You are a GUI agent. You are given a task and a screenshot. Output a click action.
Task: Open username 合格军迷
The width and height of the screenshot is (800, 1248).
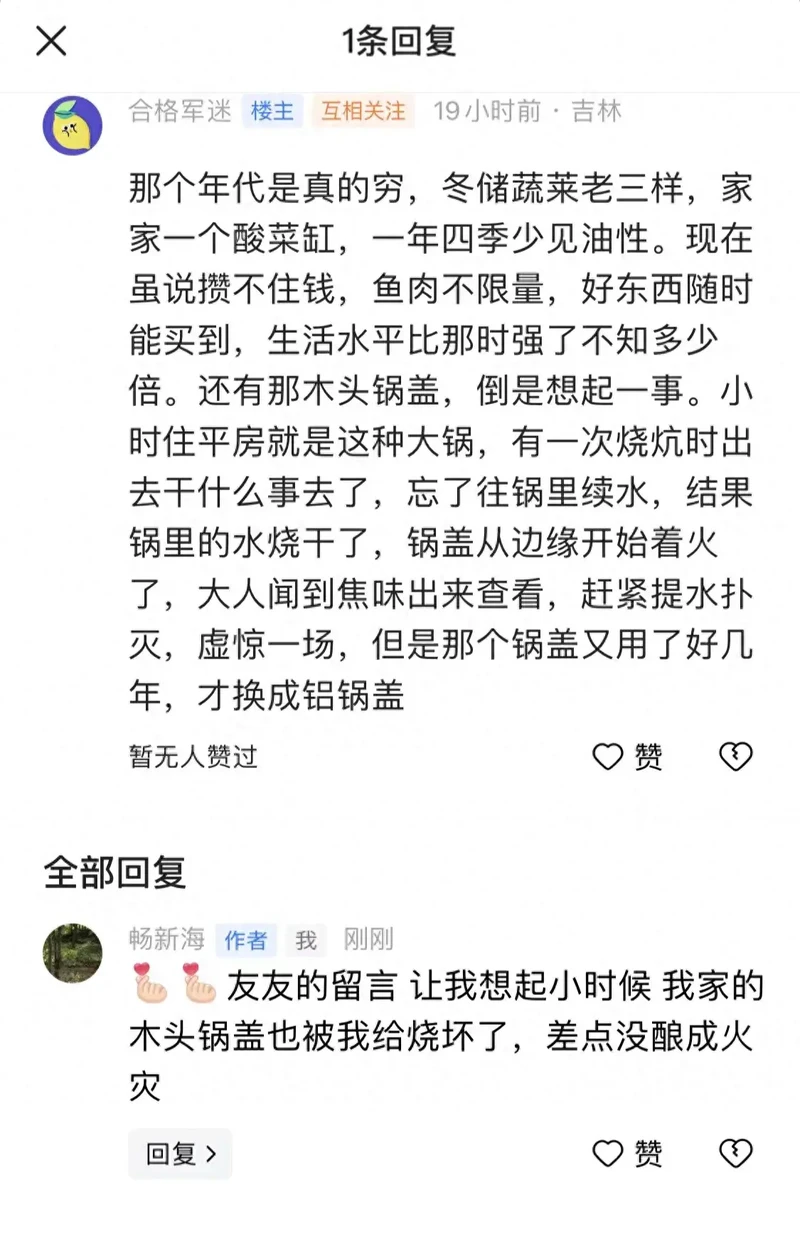point(179,110)
